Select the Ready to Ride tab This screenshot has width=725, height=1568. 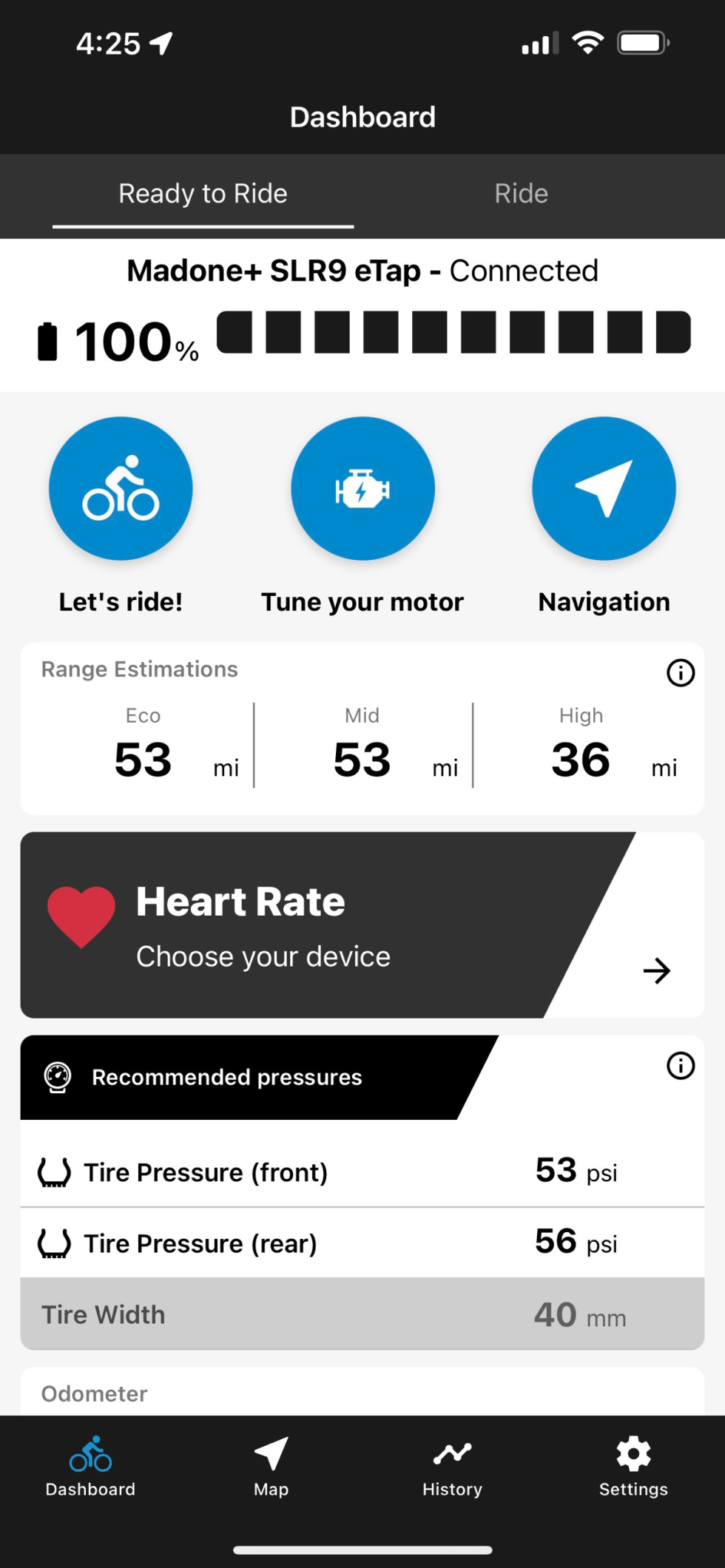[x=203, y=194]
